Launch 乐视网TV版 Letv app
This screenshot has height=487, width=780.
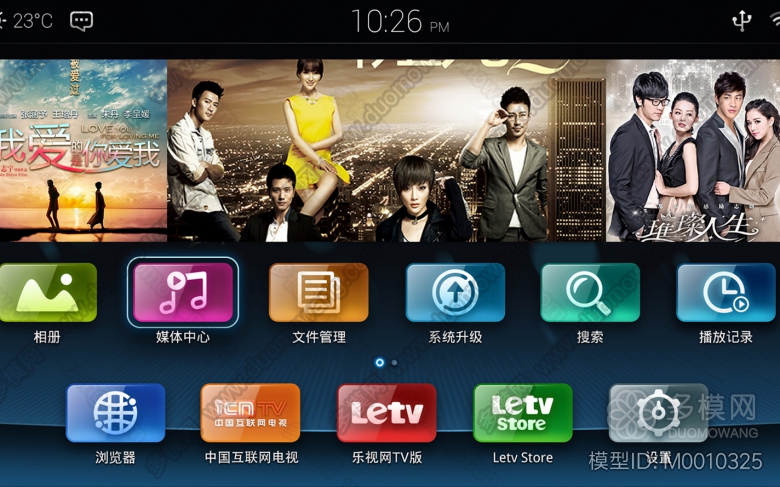tap(387, 413)
